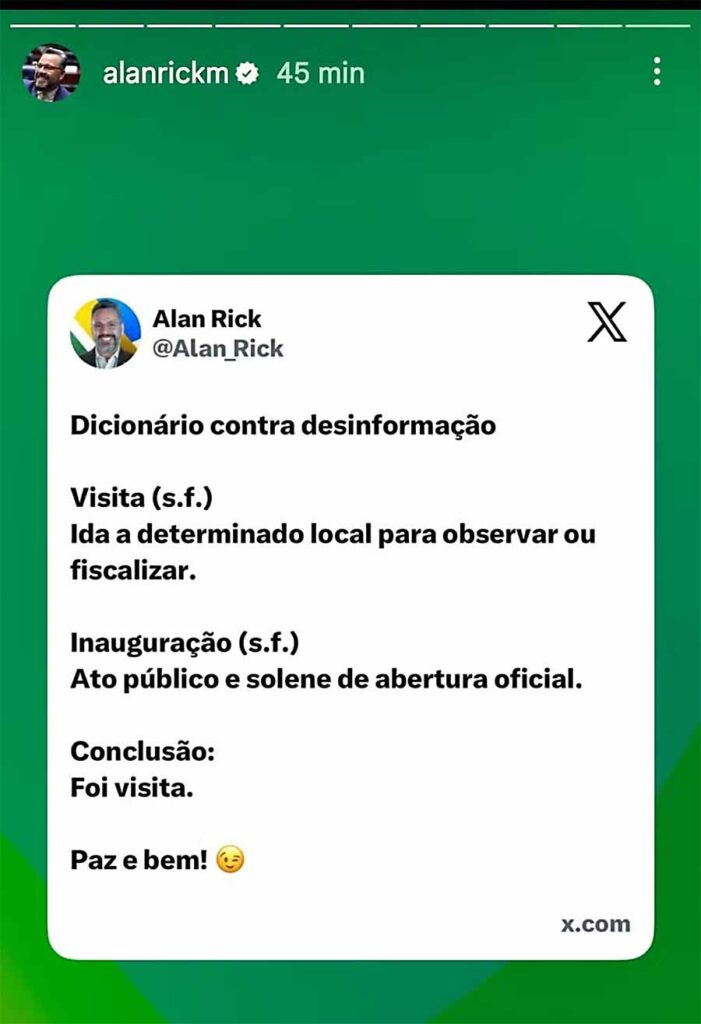Open alanrickm's profile picture
The width and height of the screenshot is (701, 1024).
pos(51,73)
